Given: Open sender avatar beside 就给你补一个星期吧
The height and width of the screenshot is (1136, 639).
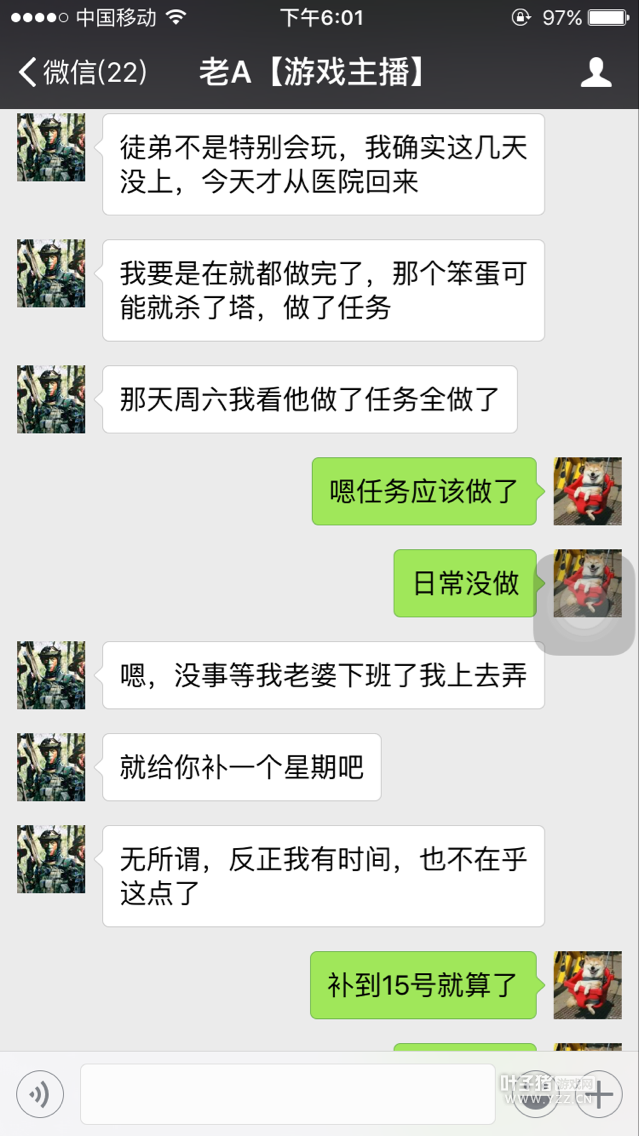Looking at the screenshot, I should [x=51, y=767].
